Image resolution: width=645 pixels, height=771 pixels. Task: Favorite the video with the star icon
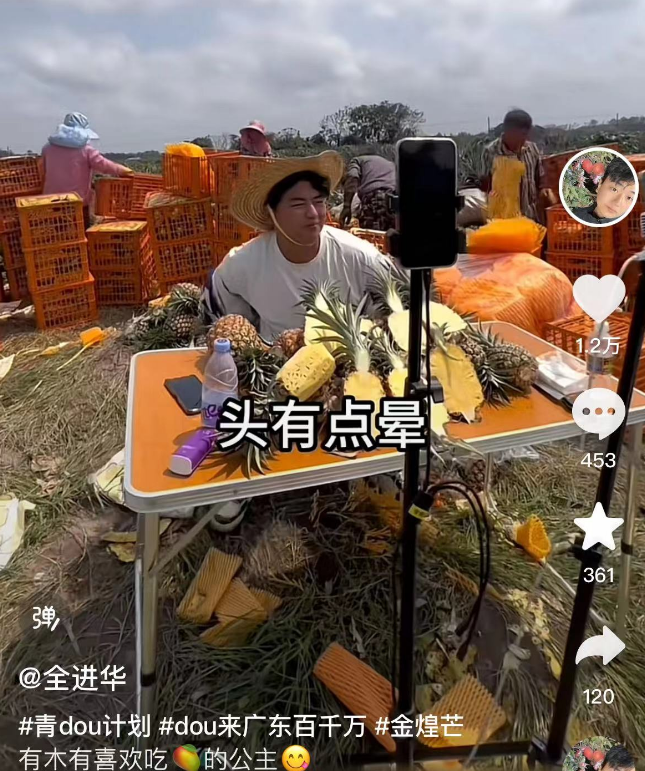598,528
